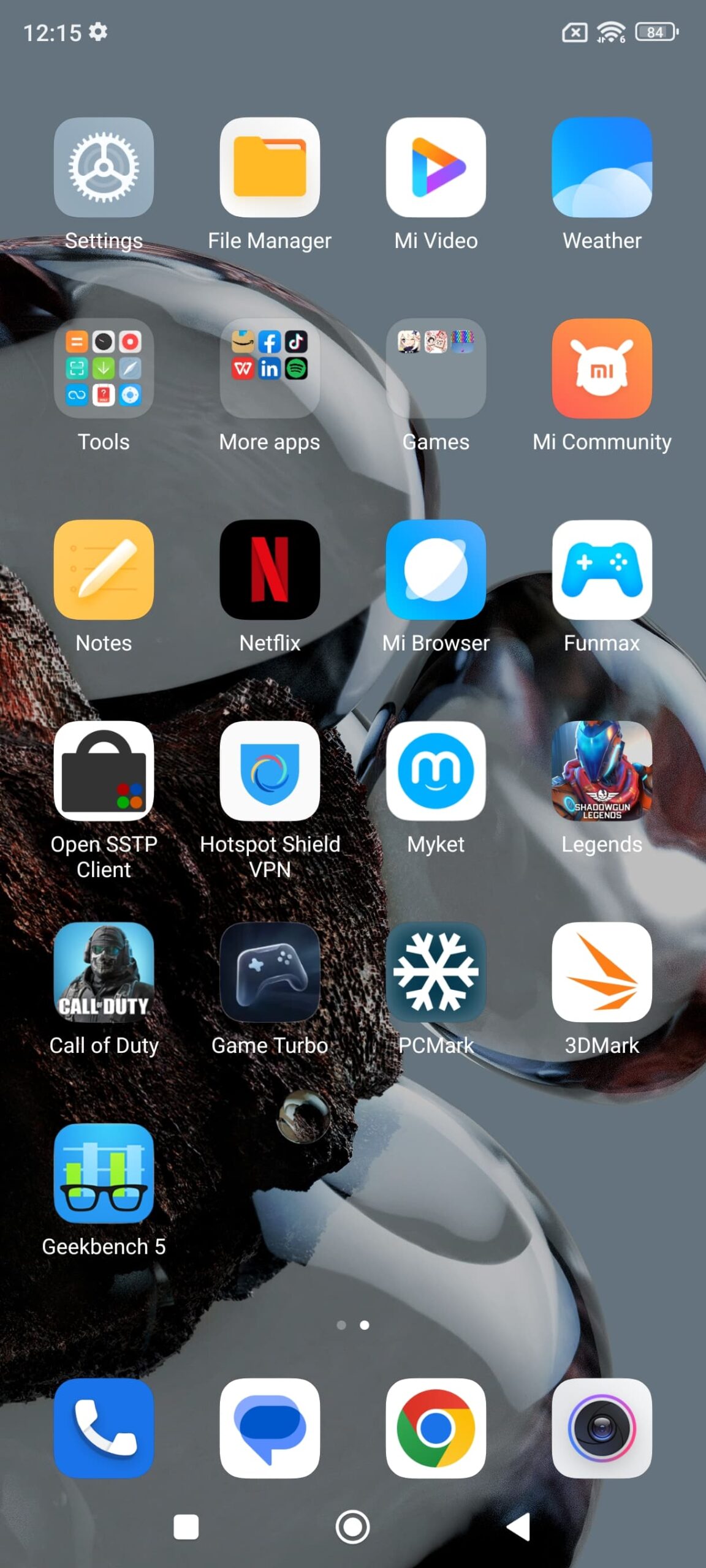
Task: Open the Notes app
Action: (x=104, y=570)
